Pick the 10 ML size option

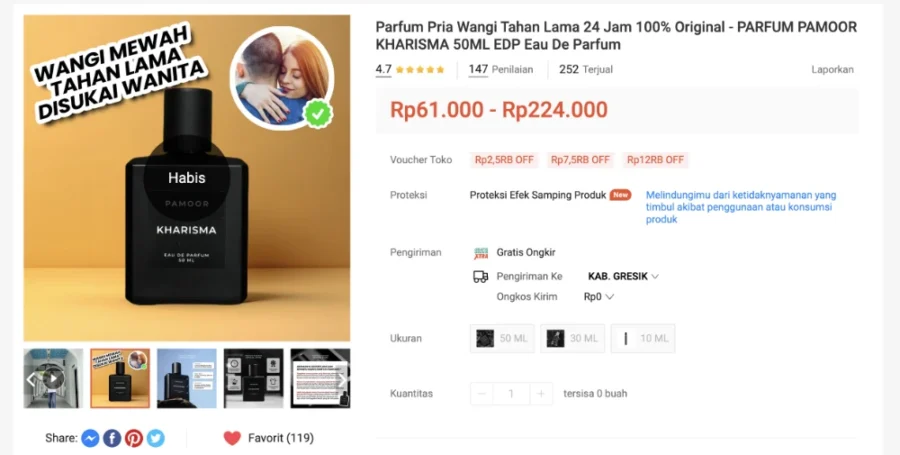tap(643, 339)
